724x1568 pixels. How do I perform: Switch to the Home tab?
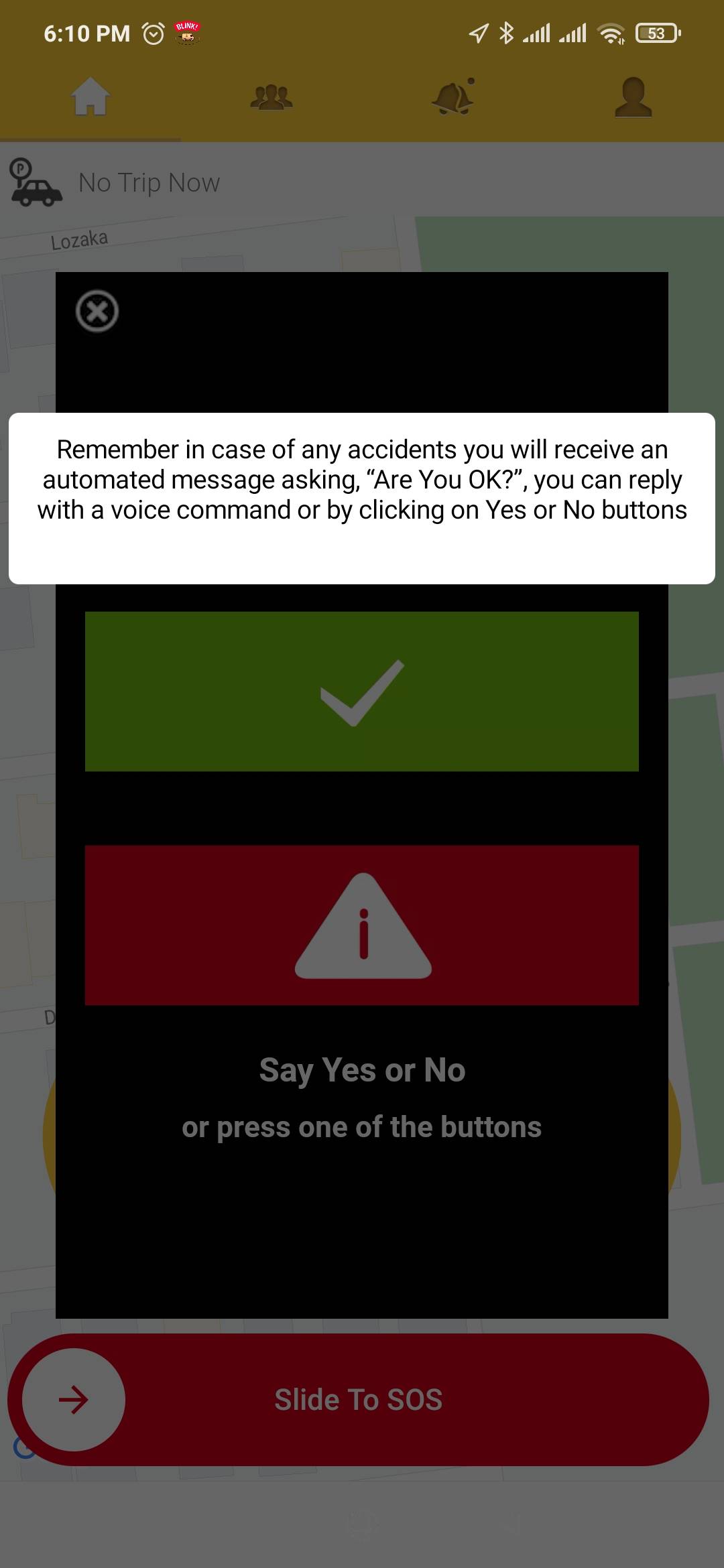pyautogui.click(x=90, y=97)
